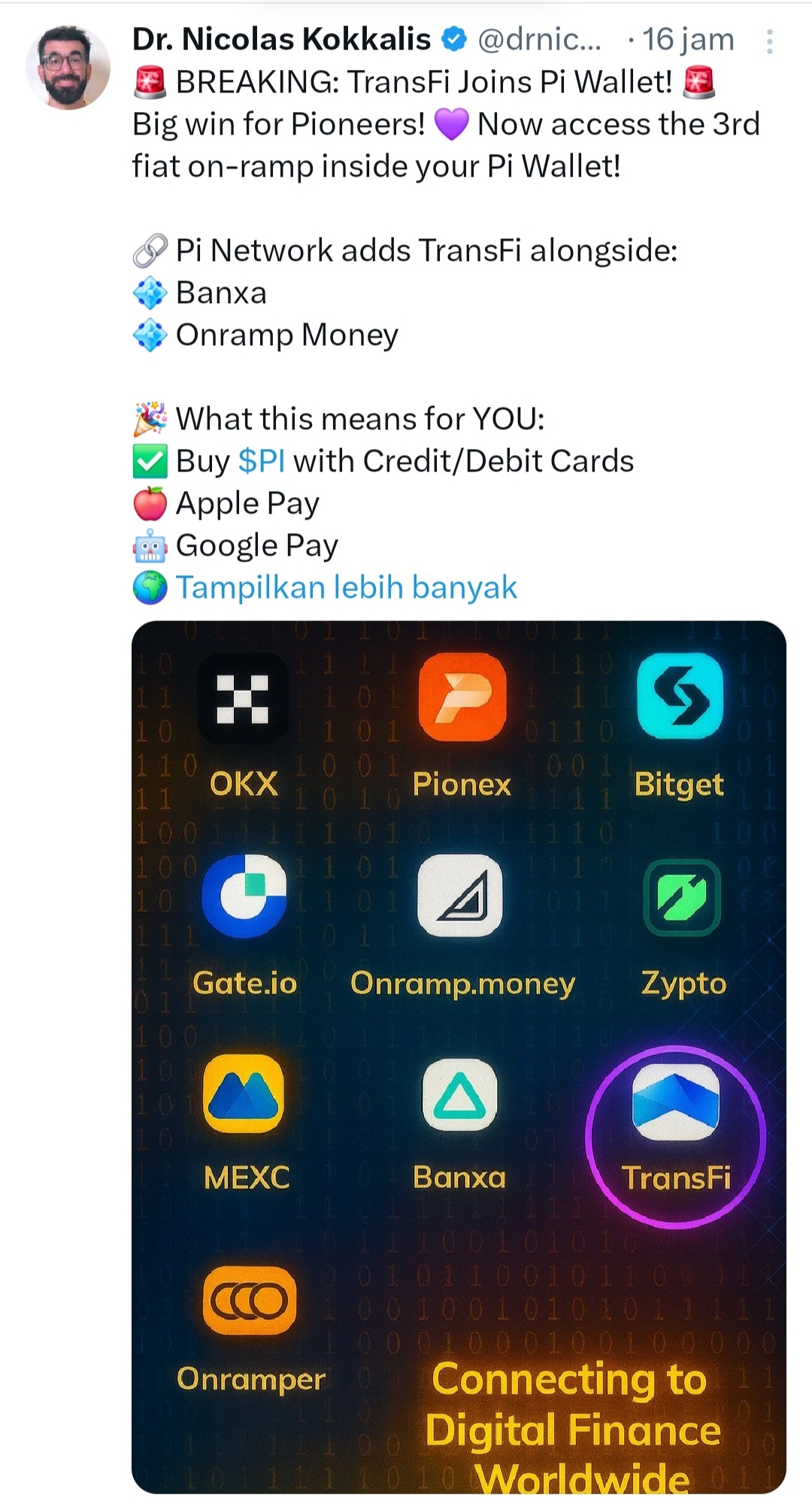
Task: Tap the $PI cashtag link
Action: pos(261,461)
